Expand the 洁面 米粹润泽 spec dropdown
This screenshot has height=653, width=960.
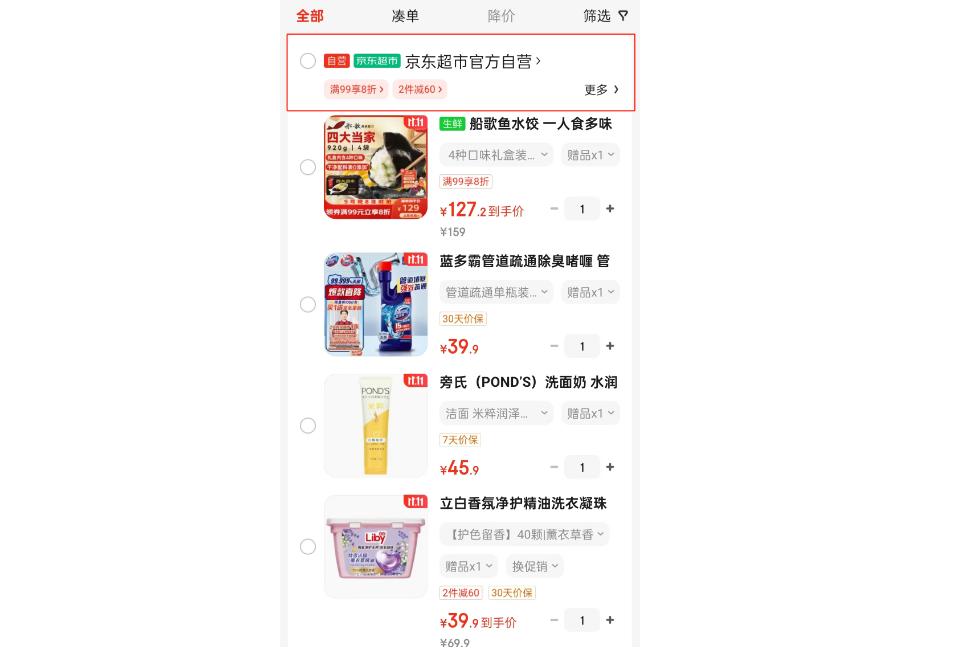(497, 413)
